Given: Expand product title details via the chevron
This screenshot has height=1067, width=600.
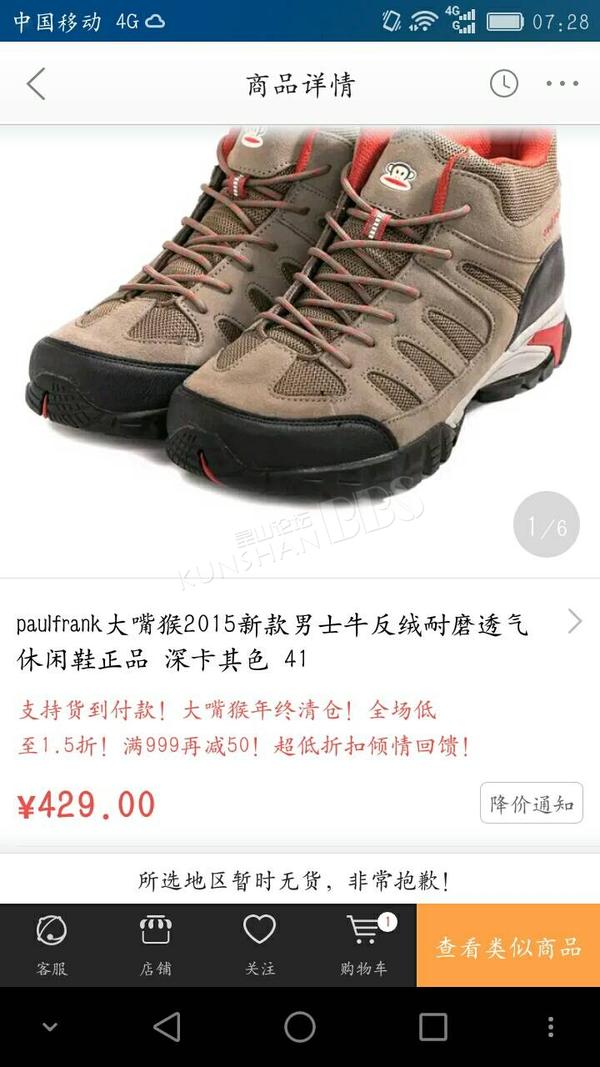Looking at the screenshot, I should pos(575,621).
